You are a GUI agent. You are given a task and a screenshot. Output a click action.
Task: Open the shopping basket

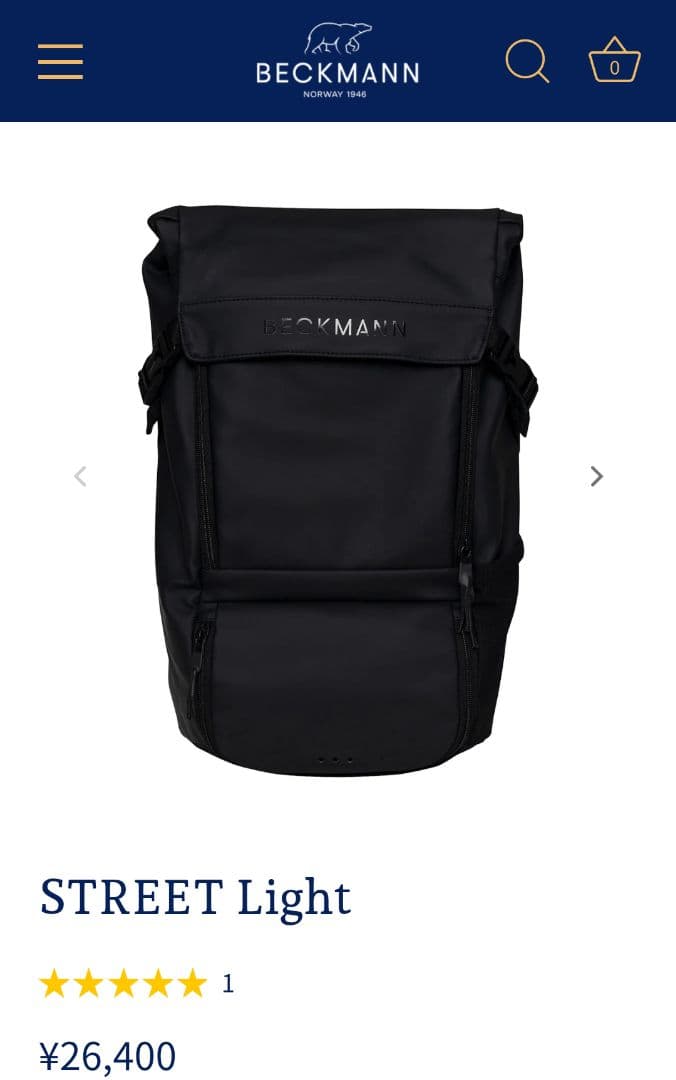point(614,62)
